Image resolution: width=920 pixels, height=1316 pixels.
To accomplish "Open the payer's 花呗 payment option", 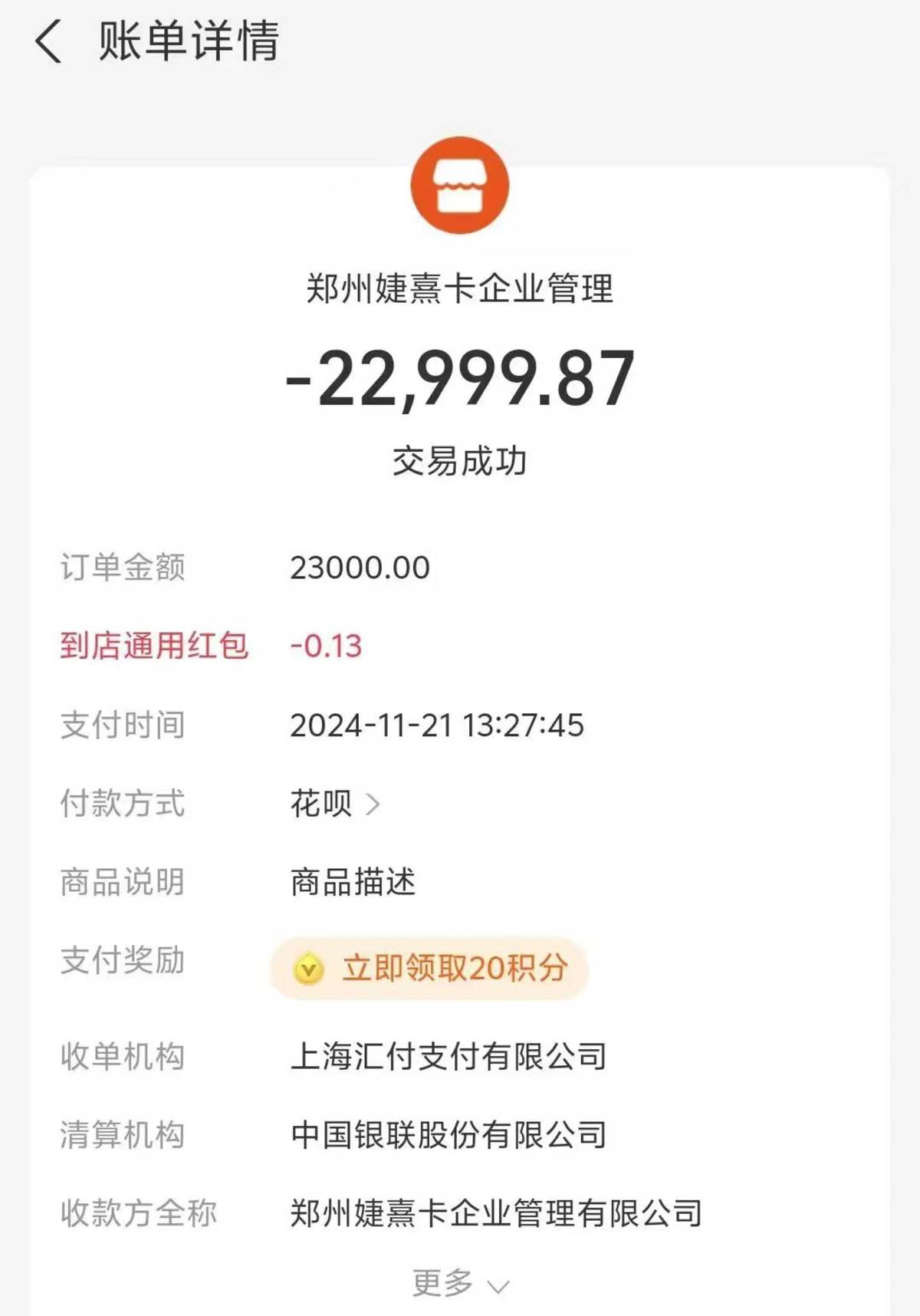I will coord(322,804).
